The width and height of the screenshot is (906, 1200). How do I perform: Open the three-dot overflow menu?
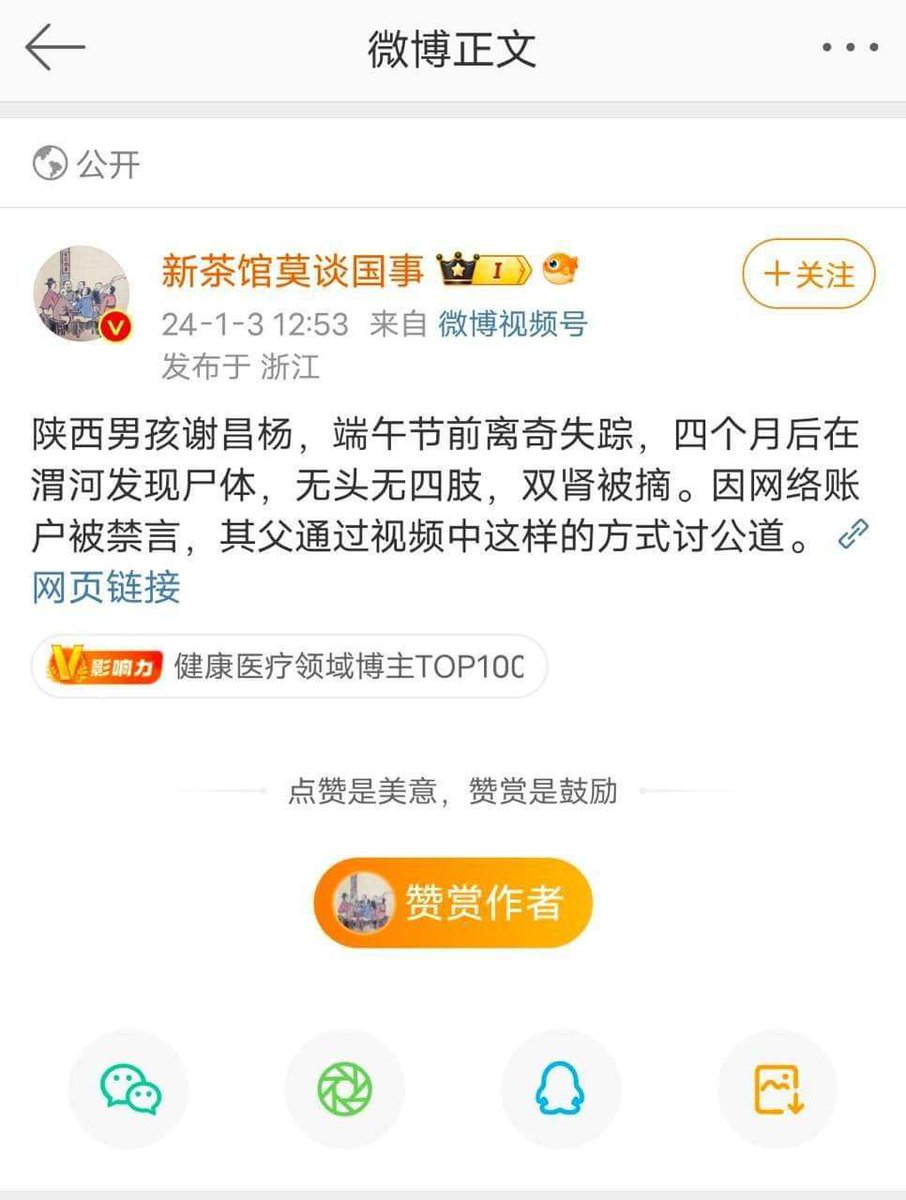pos(849,48)
